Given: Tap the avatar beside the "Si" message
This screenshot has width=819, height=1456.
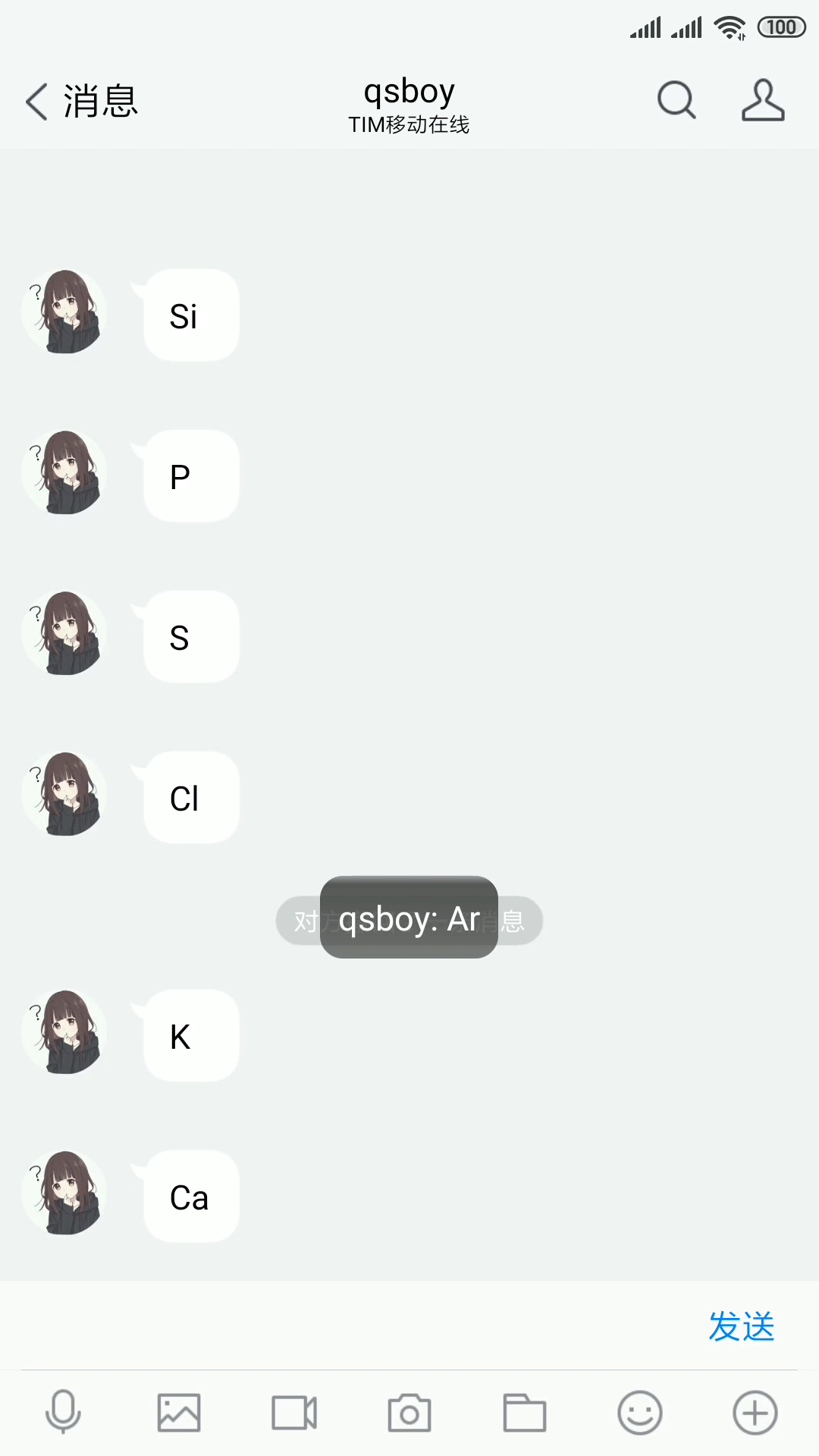Looking at the screenshot, I should 64,312.
